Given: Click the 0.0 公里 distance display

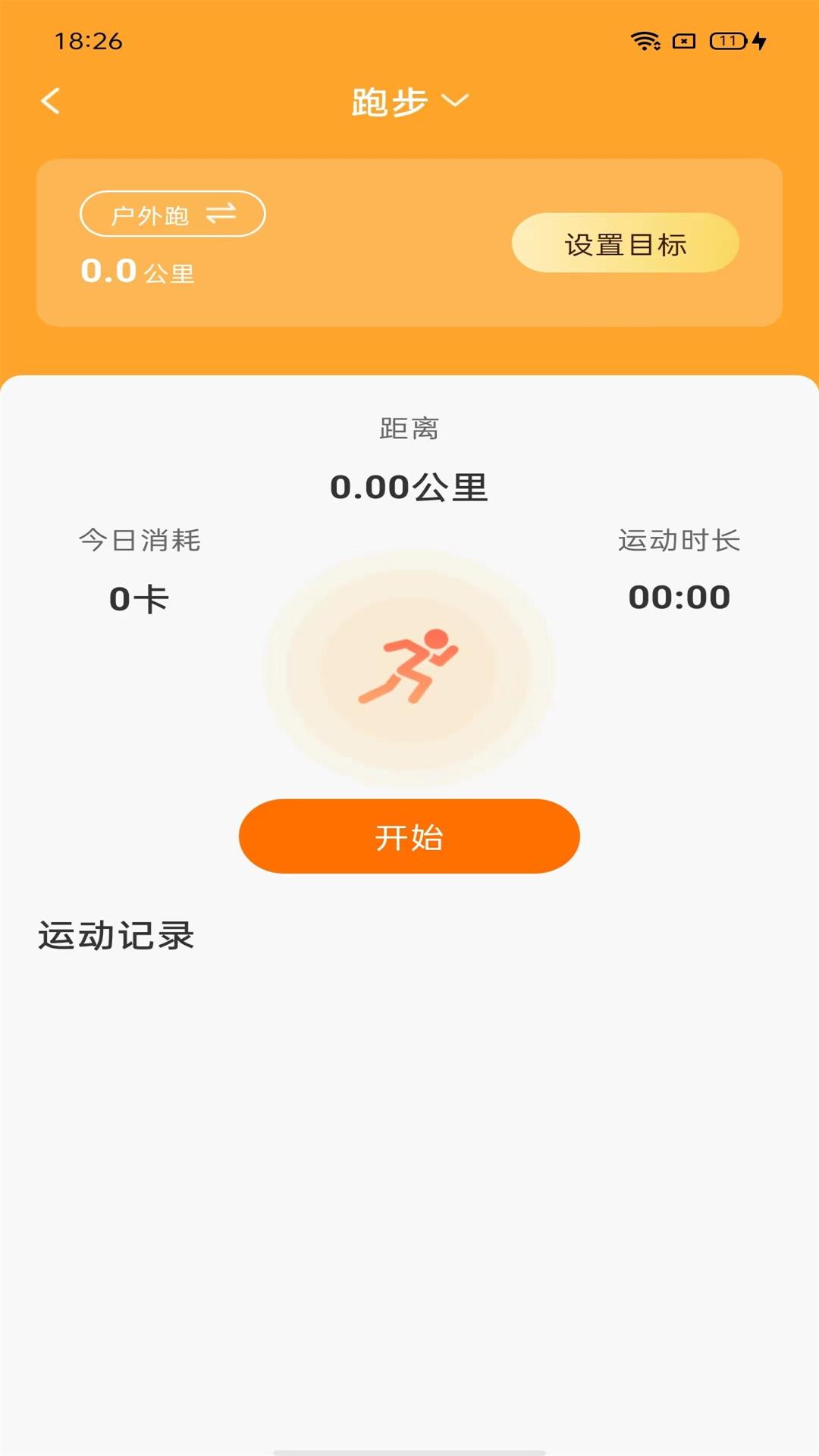Looking at the screenshot, I should point(136,273).
